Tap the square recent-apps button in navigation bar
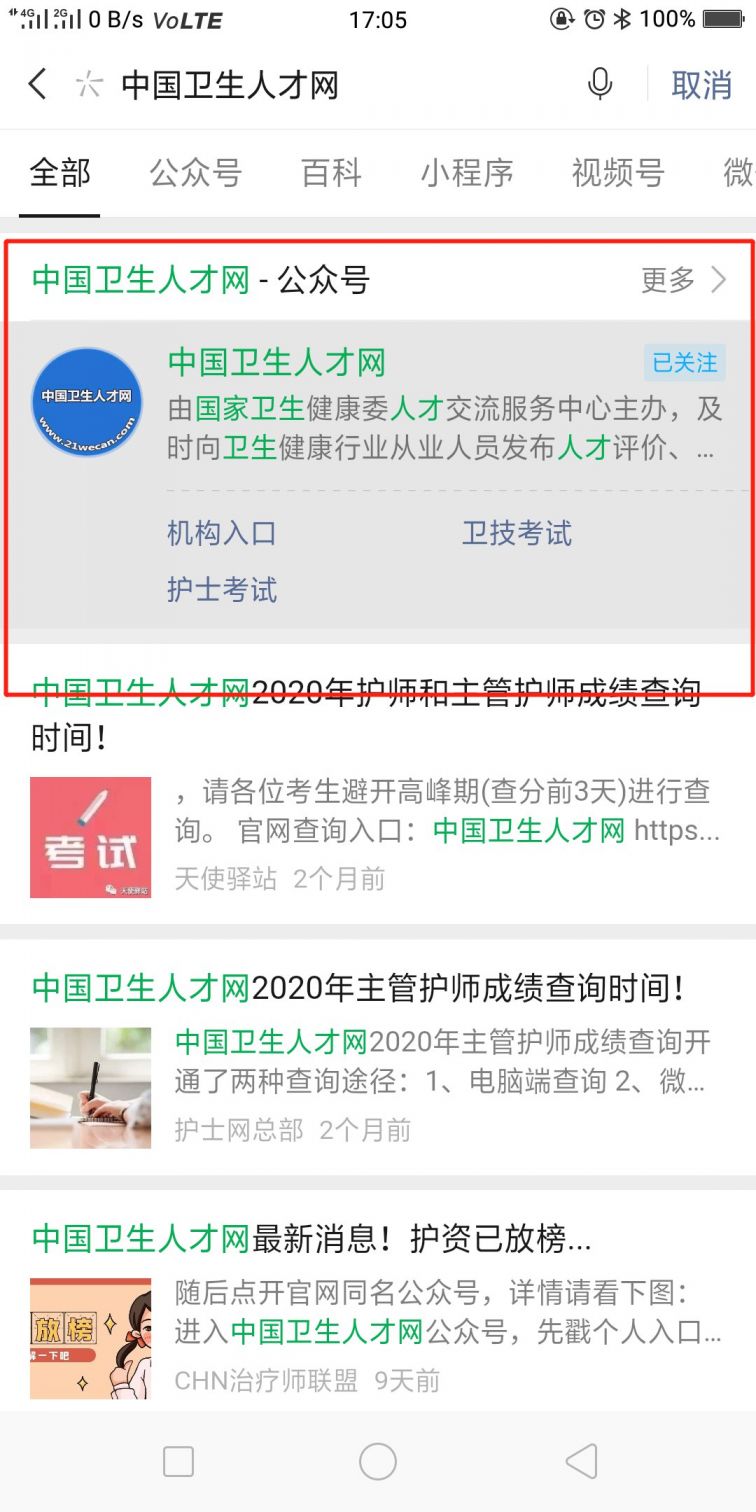Viewport: 756px width, 1512px height. [x=177, y=1460]
